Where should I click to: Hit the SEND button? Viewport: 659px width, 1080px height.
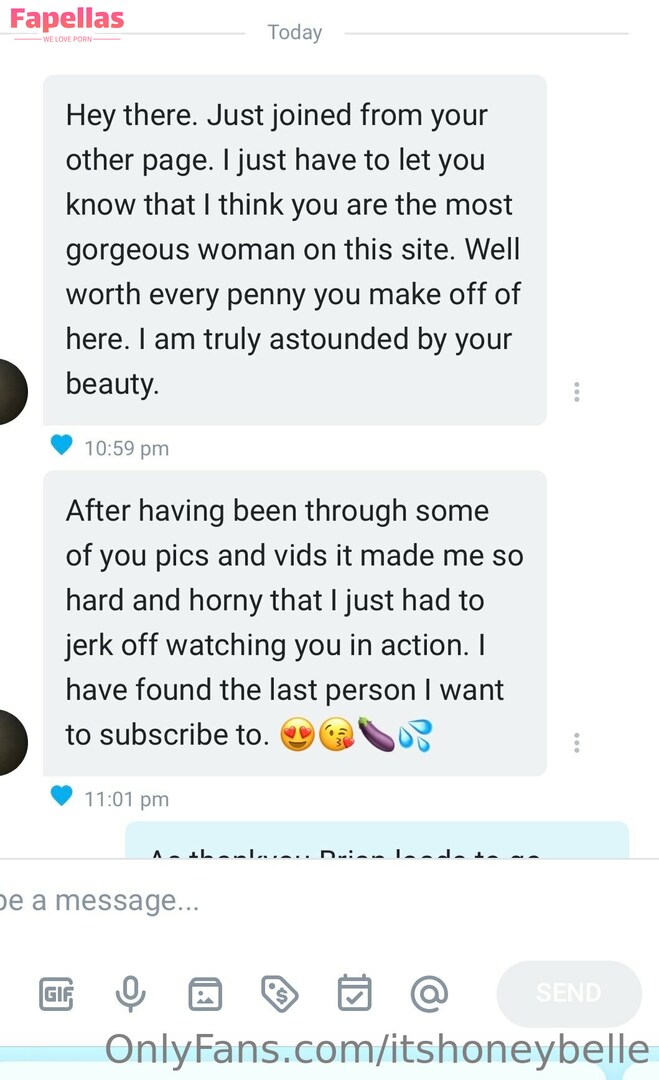568,993
